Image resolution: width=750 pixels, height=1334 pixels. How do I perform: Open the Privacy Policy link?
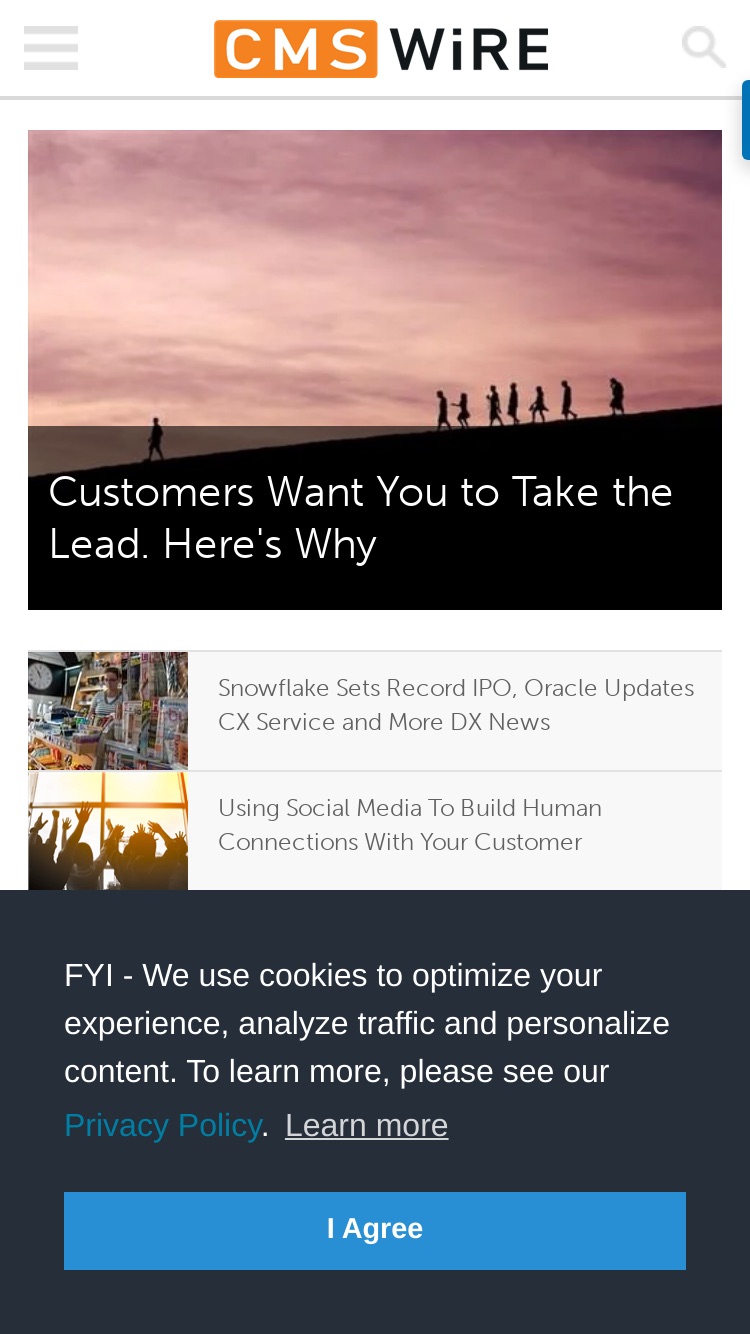[x=162, y=1125]
